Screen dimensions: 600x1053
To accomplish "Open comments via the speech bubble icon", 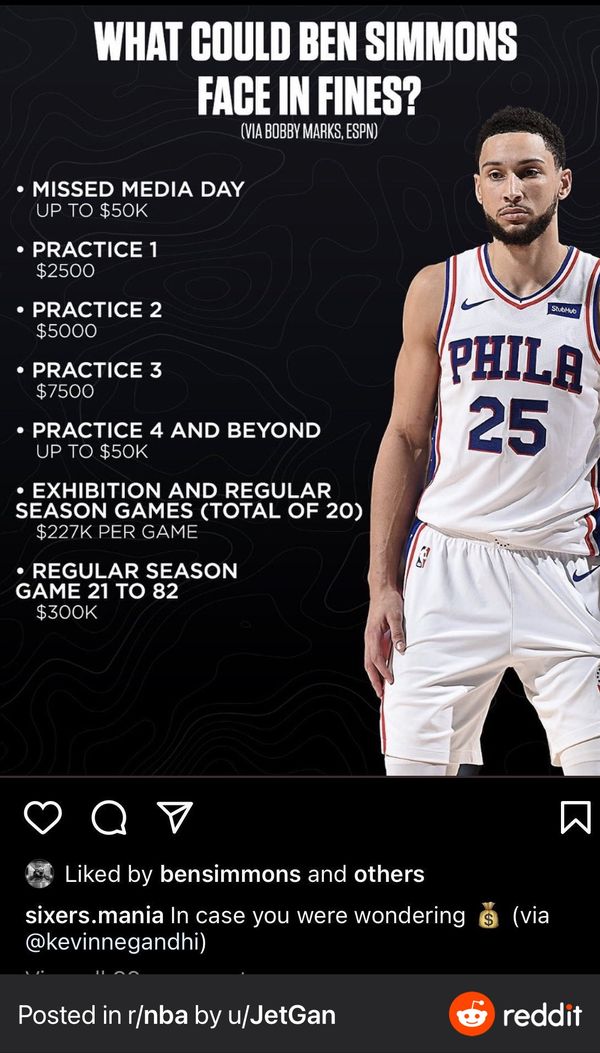I will click(109, 817).
